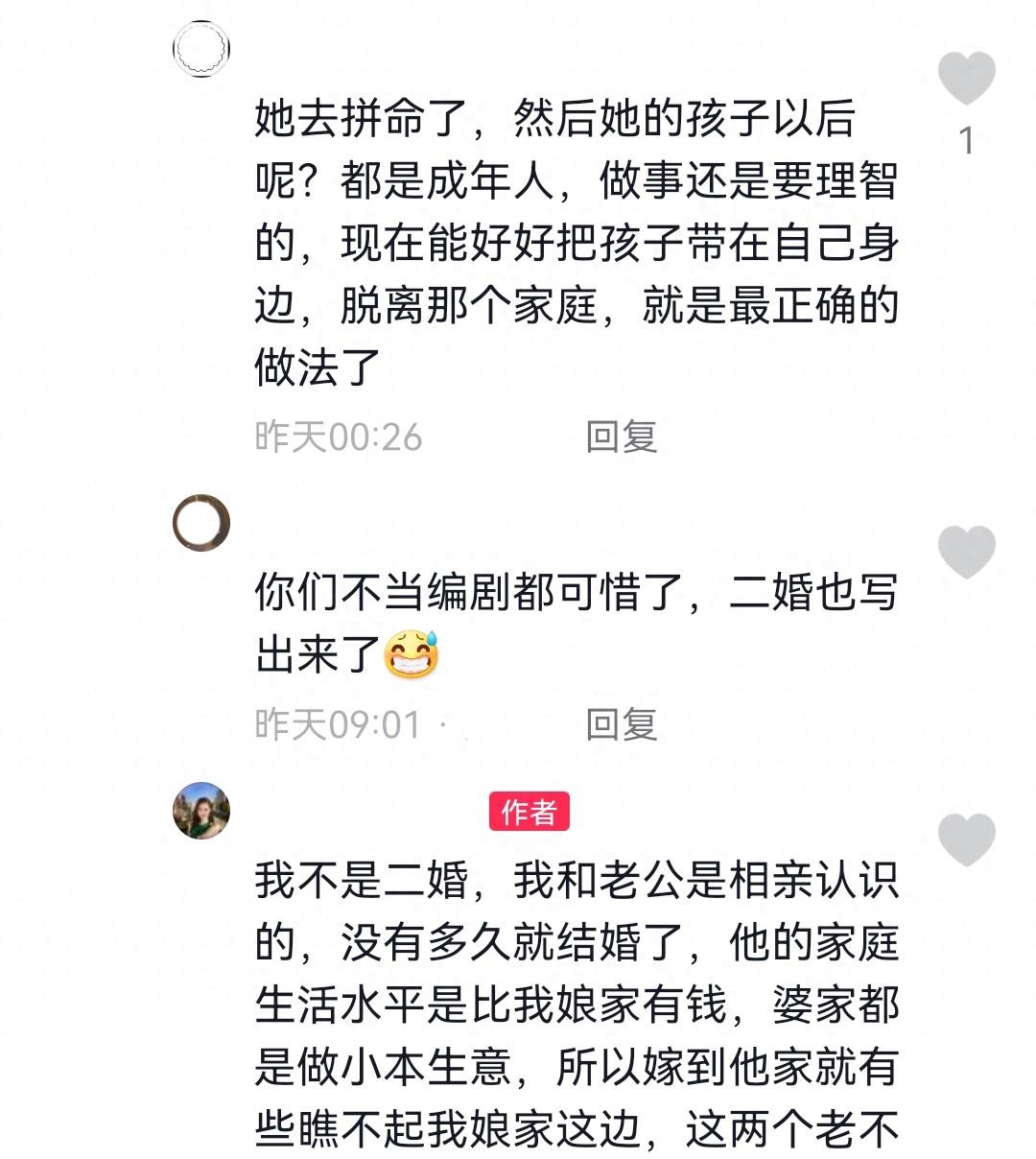
Task: Click the like count 1 under the top heart
Action: point(966,139)
